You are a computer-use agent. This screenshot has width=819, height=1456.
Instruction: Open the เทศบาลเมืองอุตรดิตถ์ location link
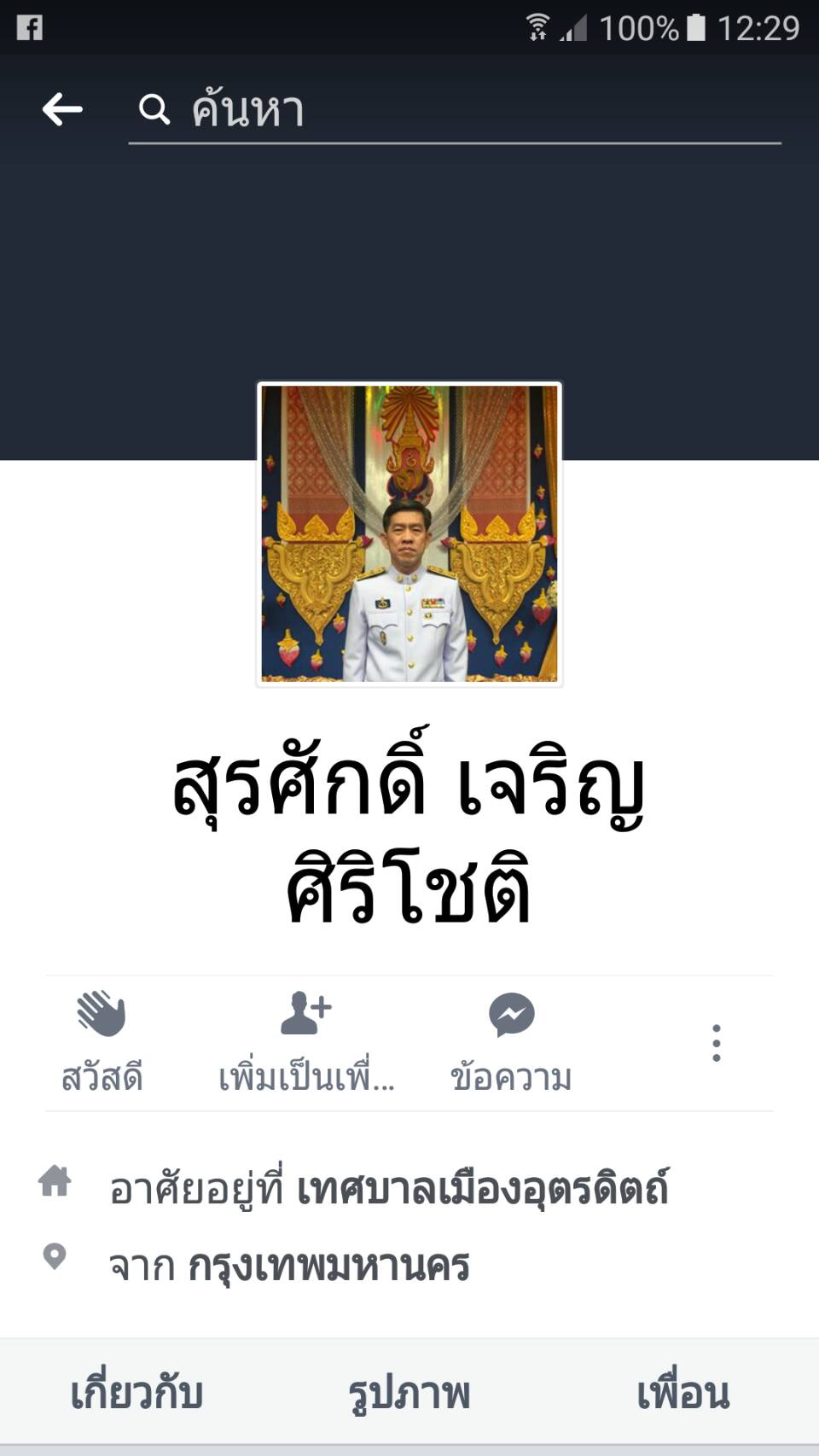(x=482, y=1189)
